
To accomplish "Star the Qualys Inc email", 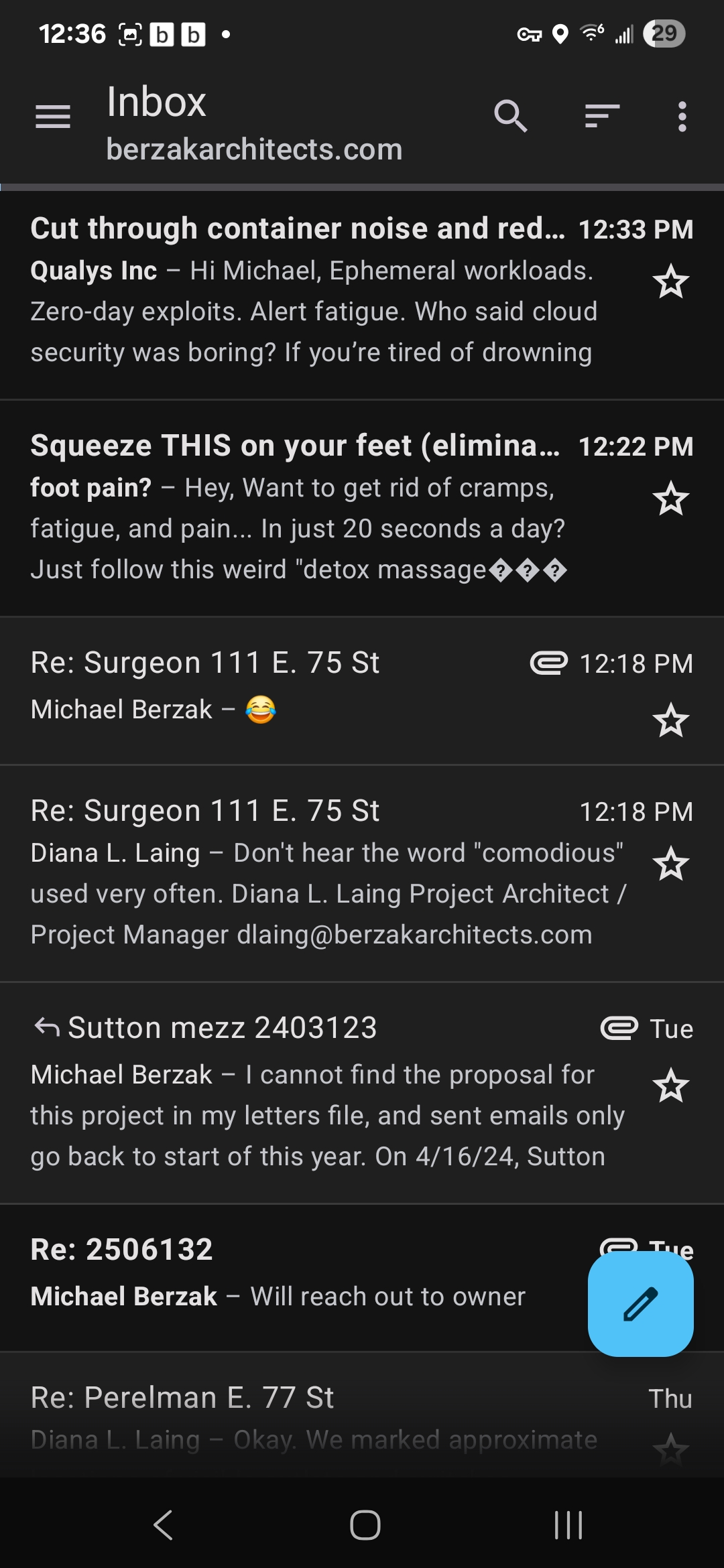I will pos(670,281).
